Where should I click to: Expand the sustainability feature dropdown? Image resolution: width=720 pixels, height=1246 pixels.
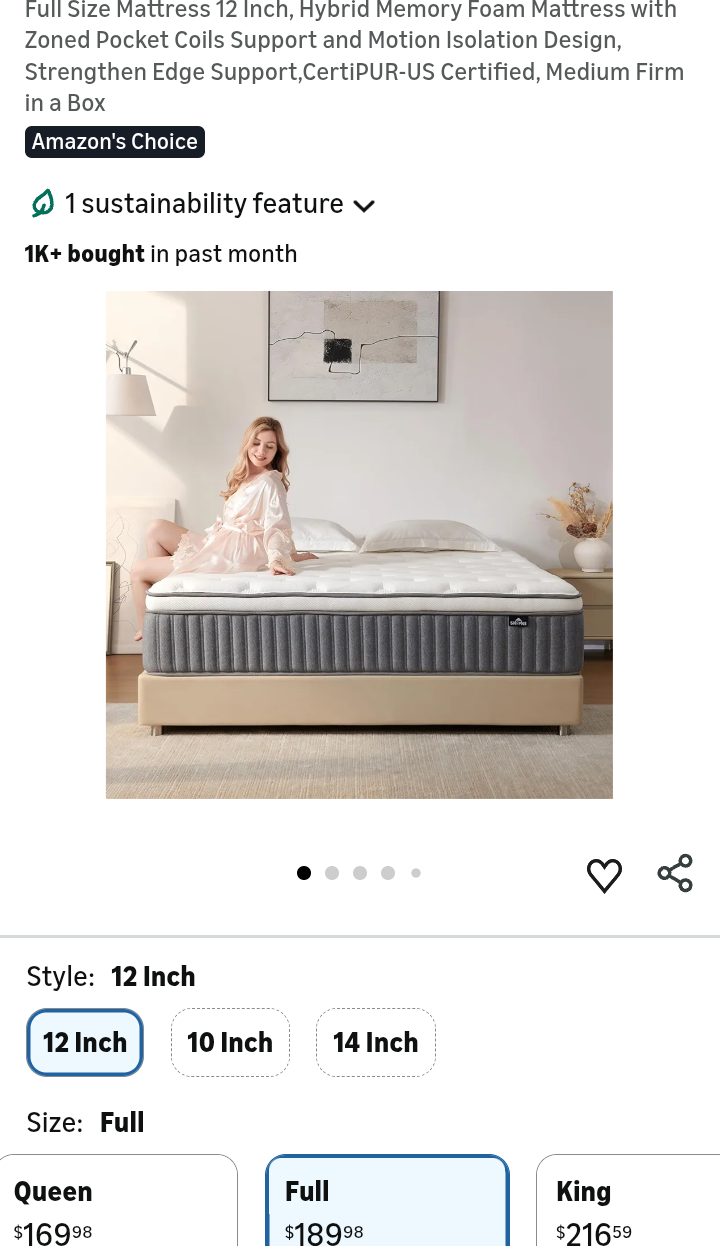click(x=364, y=205)
